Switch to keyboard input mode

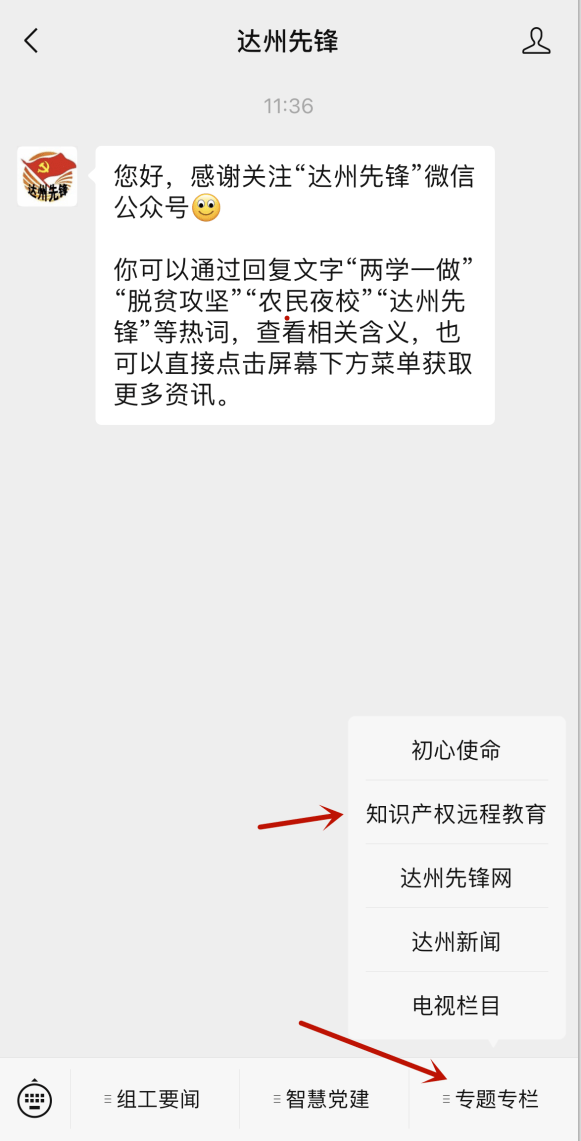coord(35,1098)
